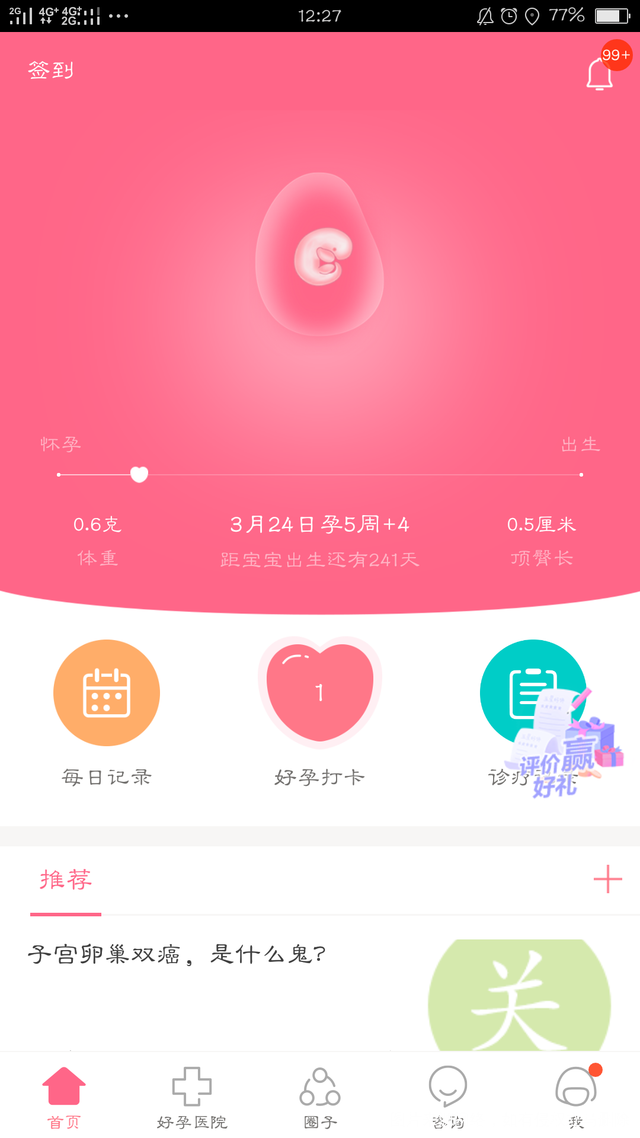Image resolution: width=640 pixels, height=1138 pixels.
Task: Go to the 圈子 tab
Action: (x=320, y=1097)
